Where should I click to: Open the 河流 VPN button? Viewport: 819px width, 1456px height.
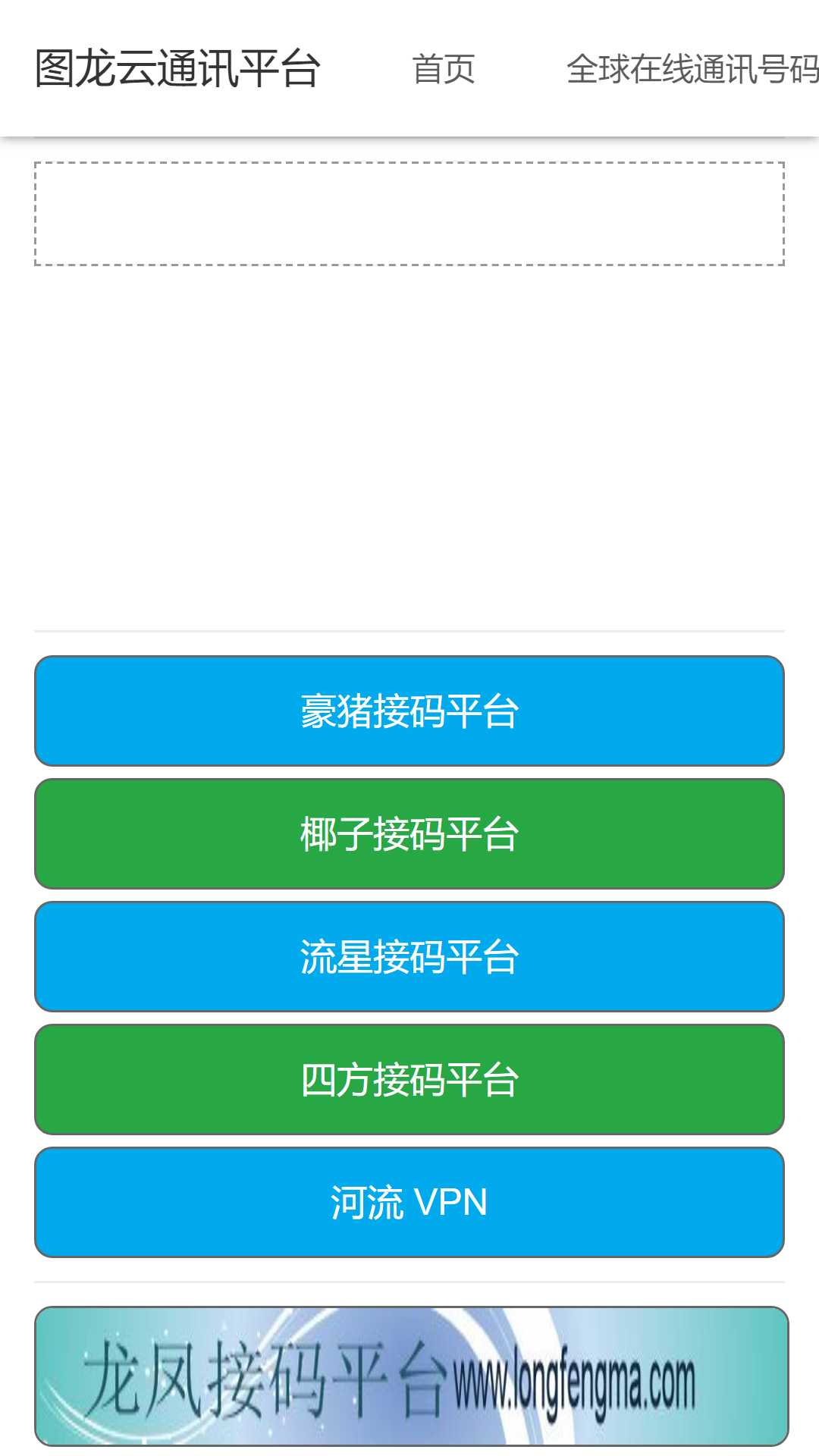click(409, 1203)
